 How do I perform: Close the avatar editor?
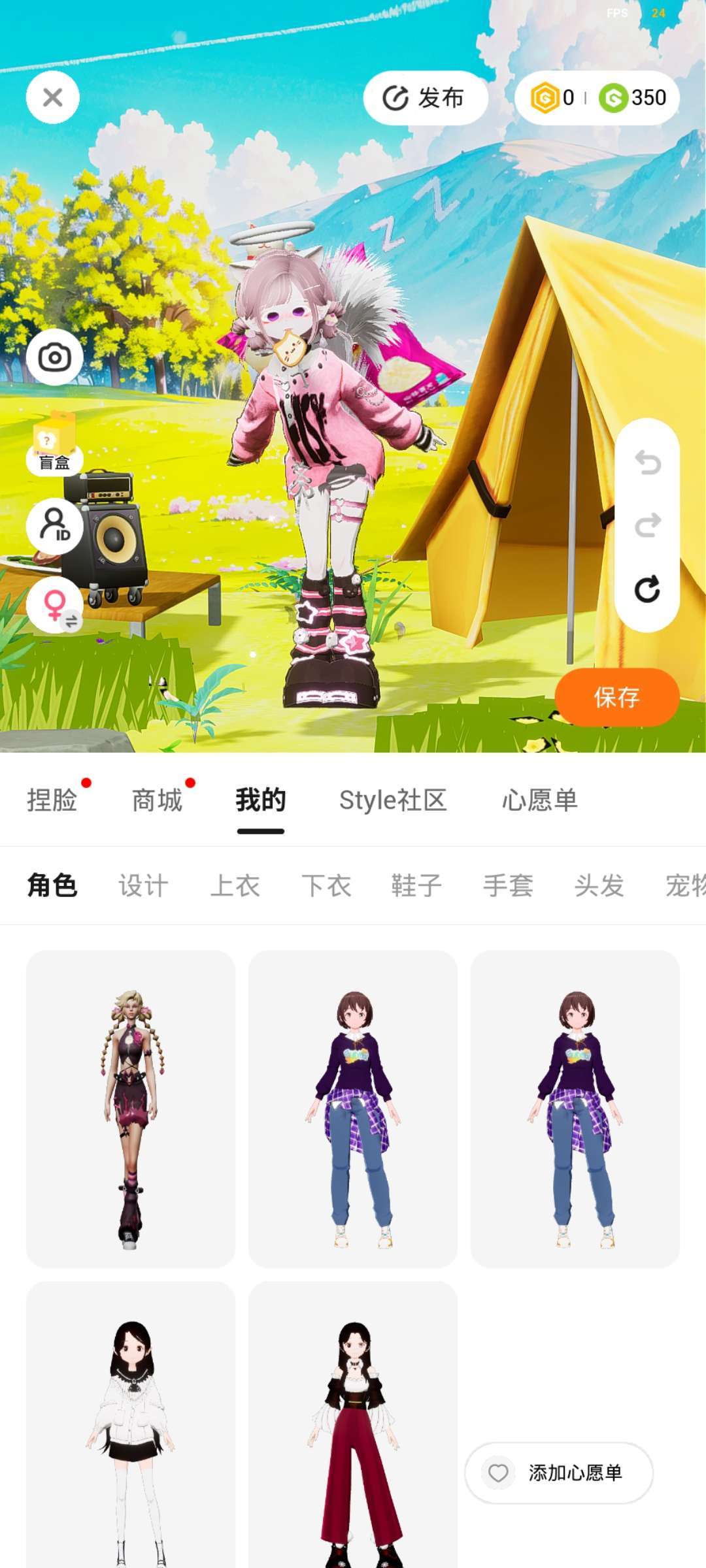pos(53,98)
